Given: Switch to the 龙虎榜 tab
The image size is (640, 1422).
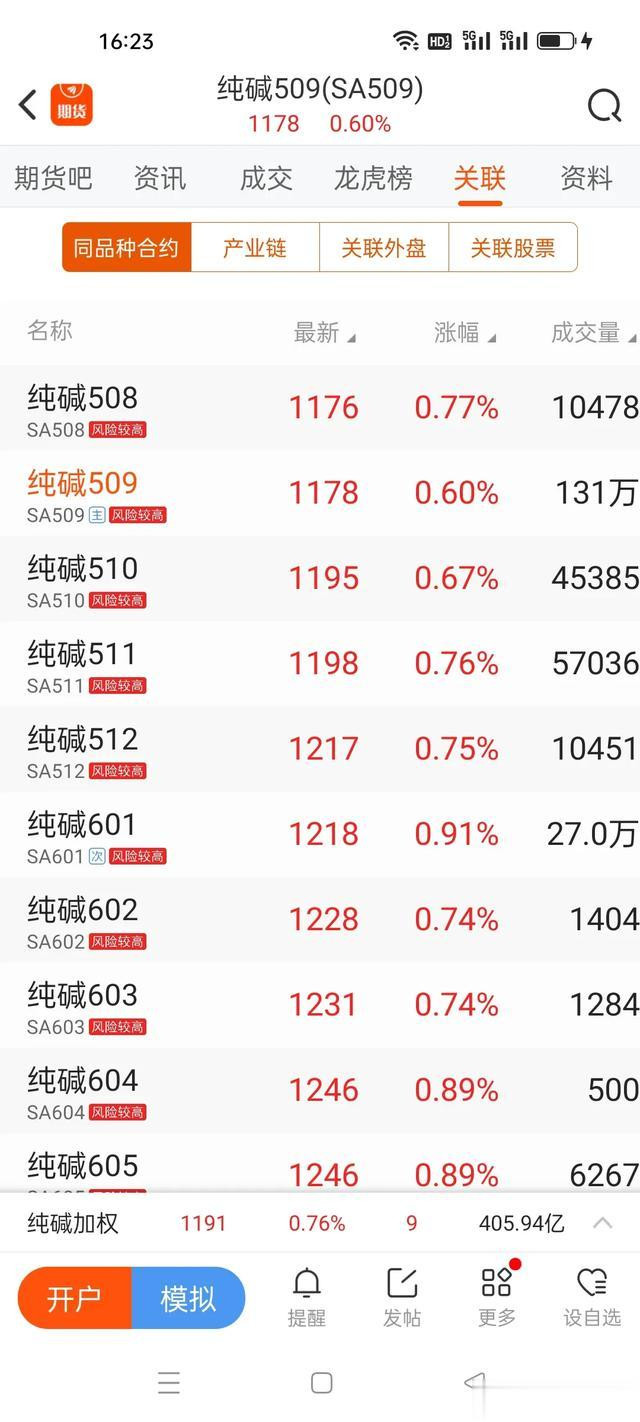Looking at the screenshot, I should click(373, 178).
